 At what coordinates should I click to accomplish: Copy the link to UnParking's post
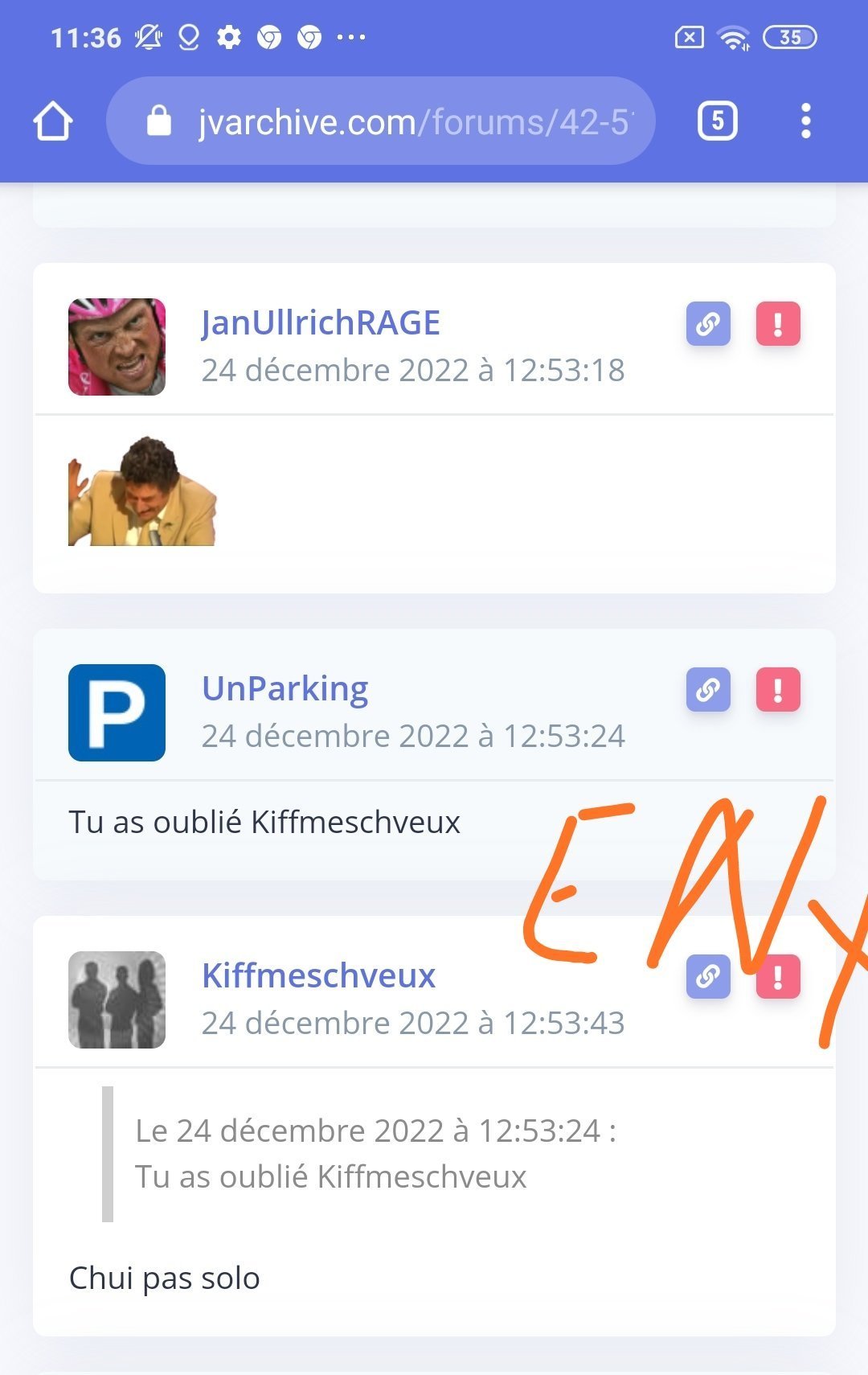[708, 690]
